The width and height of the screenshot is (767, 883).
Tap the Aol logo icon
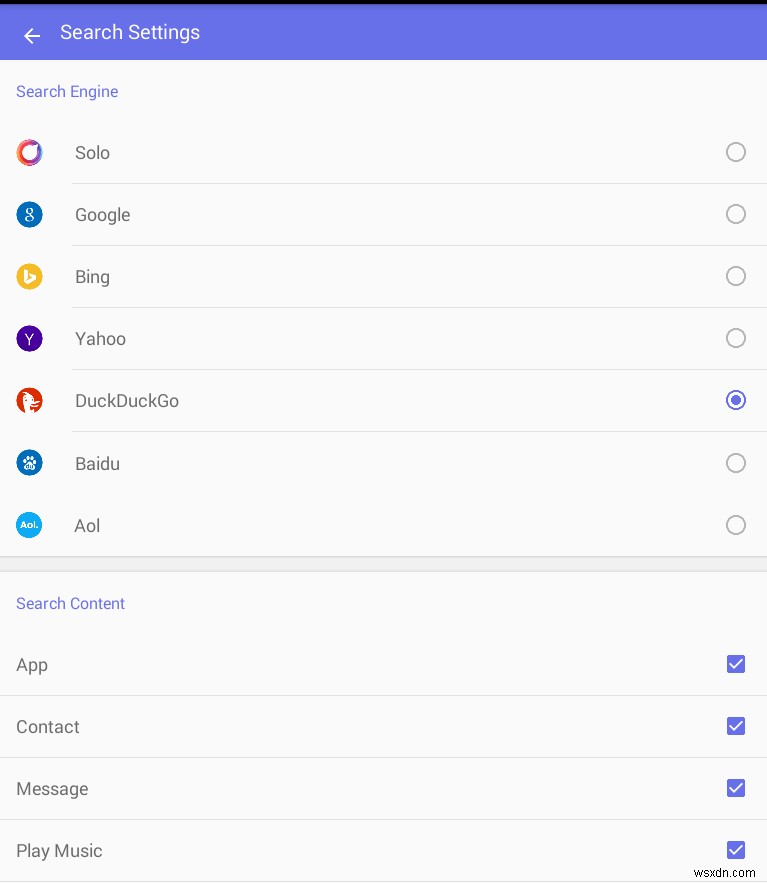point(29,524)
